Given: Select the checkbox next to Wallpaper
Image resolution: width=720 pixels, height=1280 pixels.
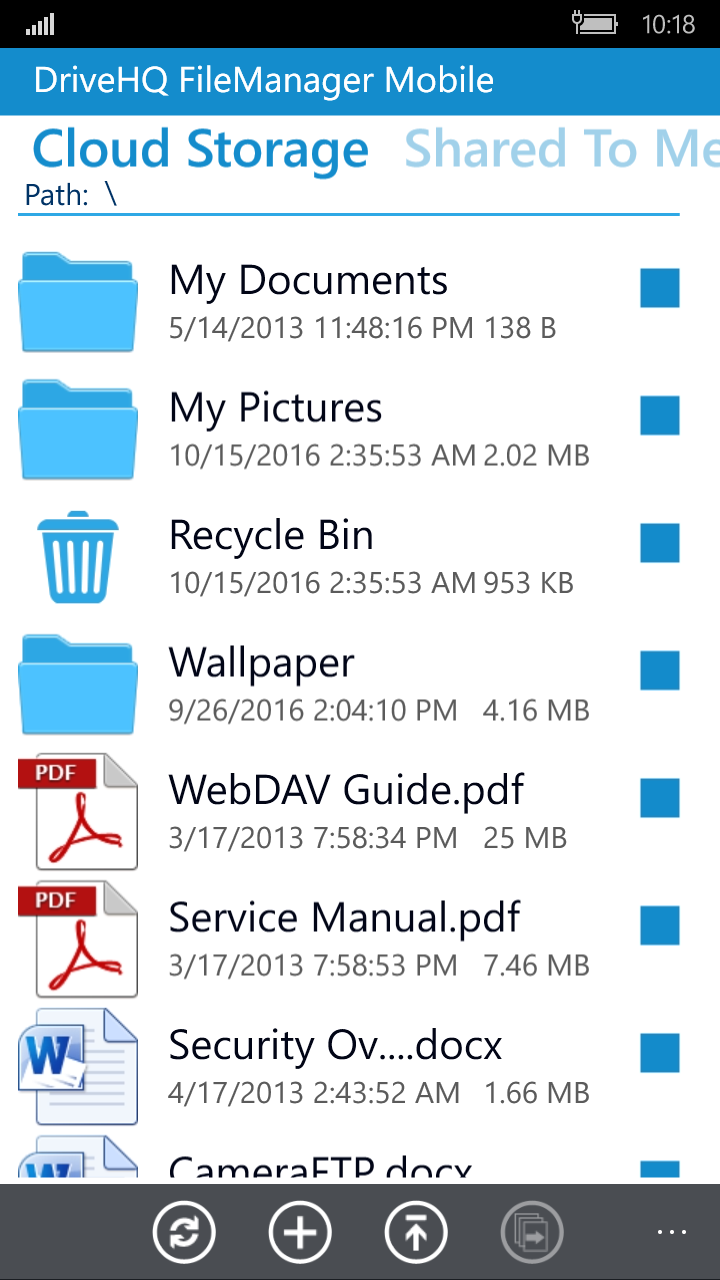Looking at the screenshot, I should click(x=660, y=670).
